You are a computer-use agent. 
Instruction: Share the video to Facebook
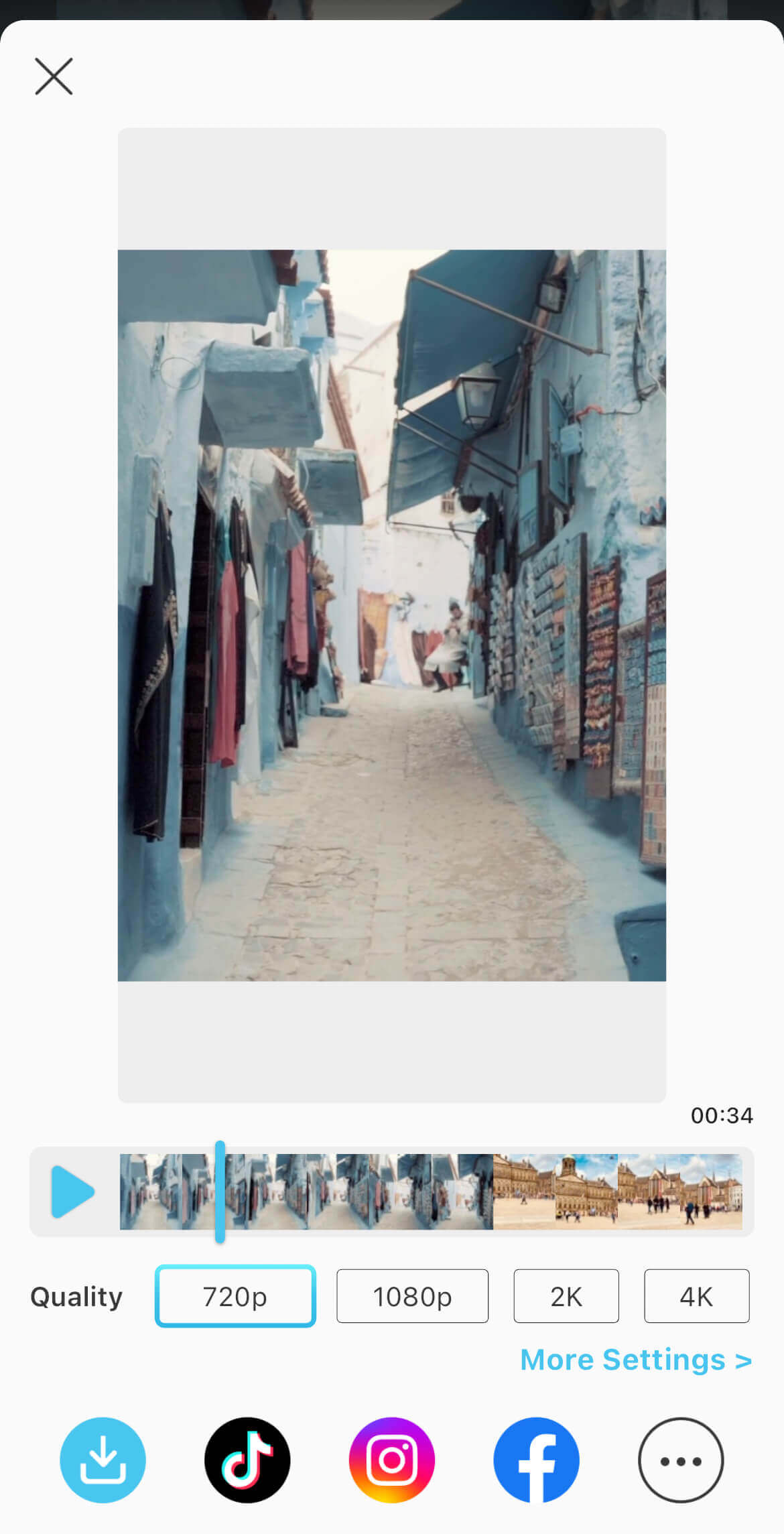coord(537,1459)
